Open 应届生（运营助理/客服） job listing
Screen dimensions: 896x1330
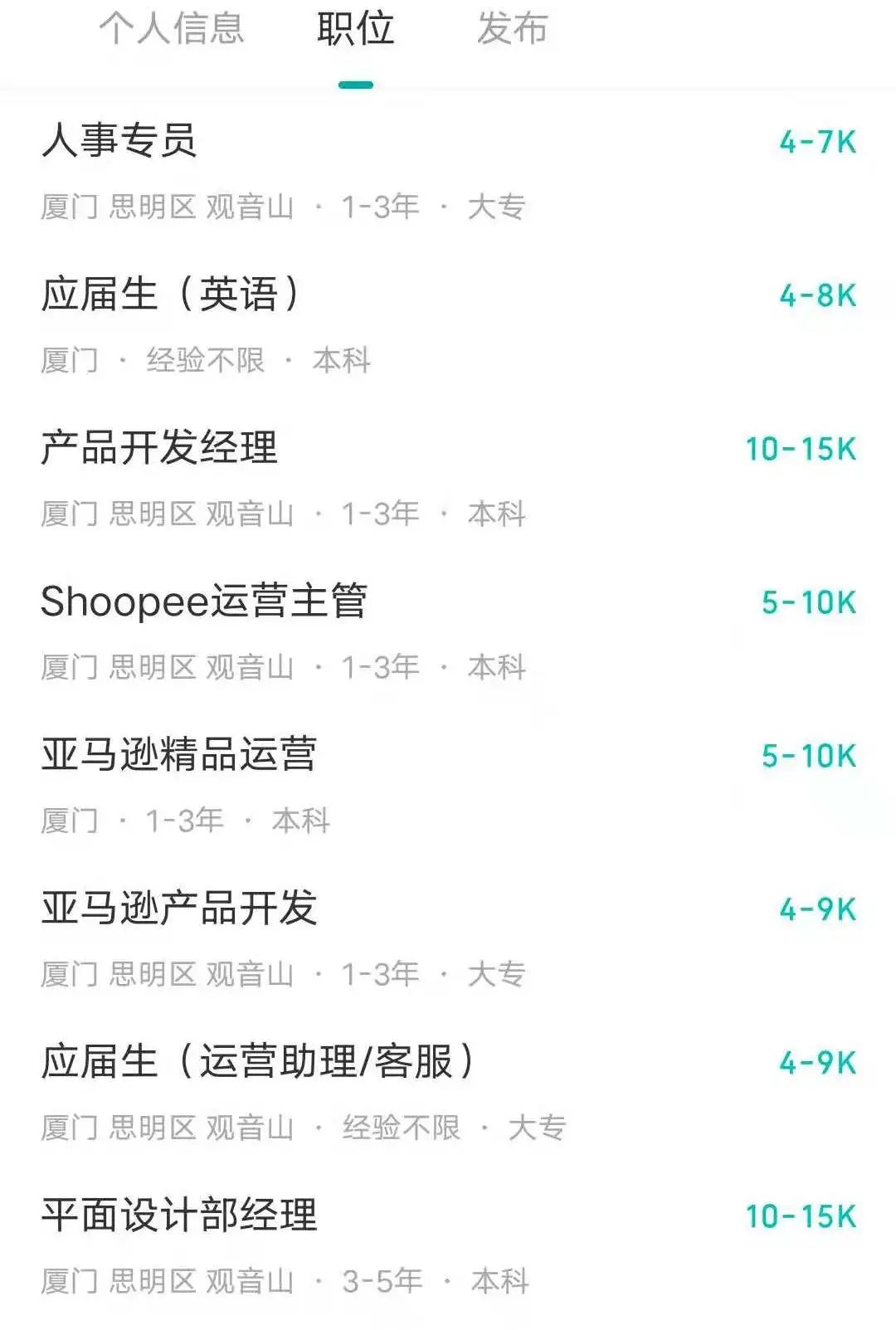pyautogui.click(x=259, y=1062)
